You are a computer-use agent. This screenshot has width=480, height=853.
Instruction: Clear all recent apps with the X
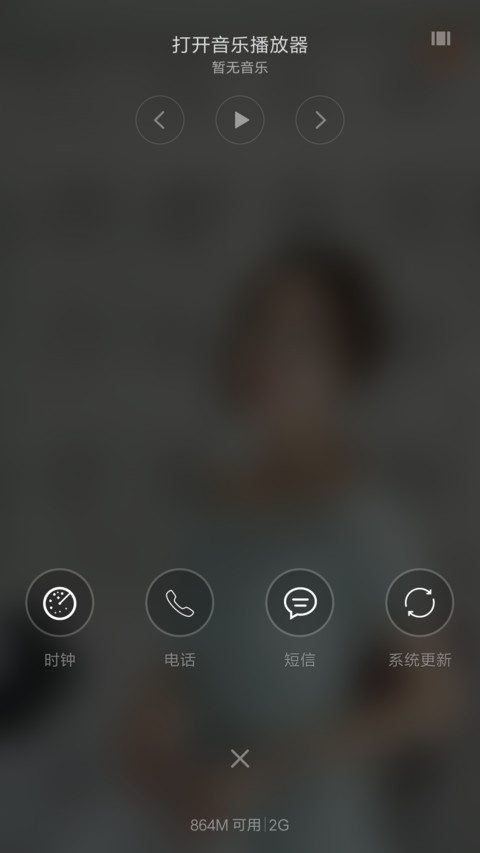click(x=240, y=758)
